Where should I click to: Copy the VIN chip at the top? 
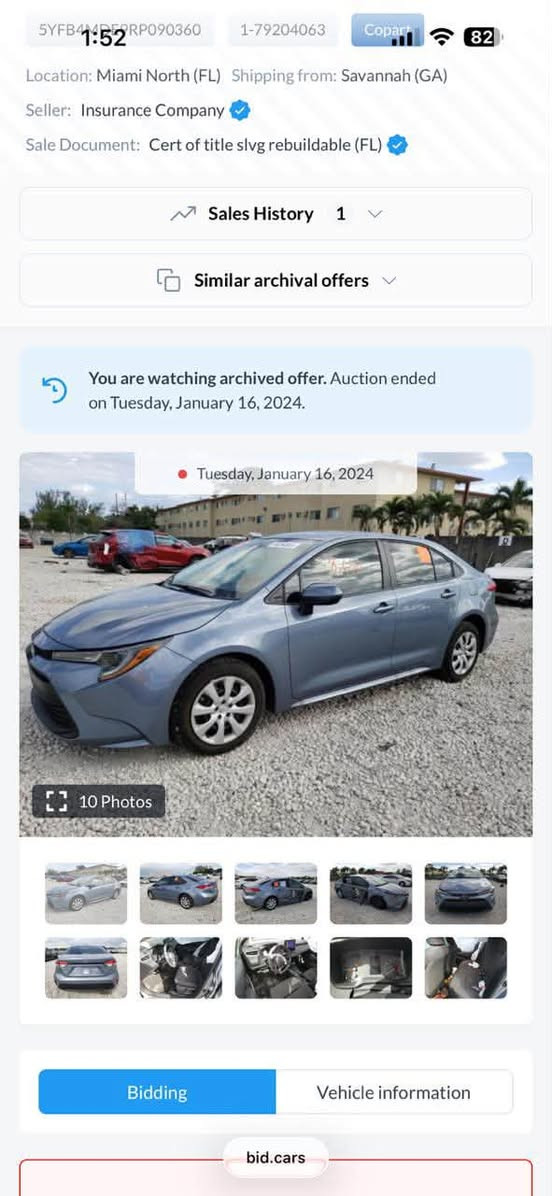120,30
